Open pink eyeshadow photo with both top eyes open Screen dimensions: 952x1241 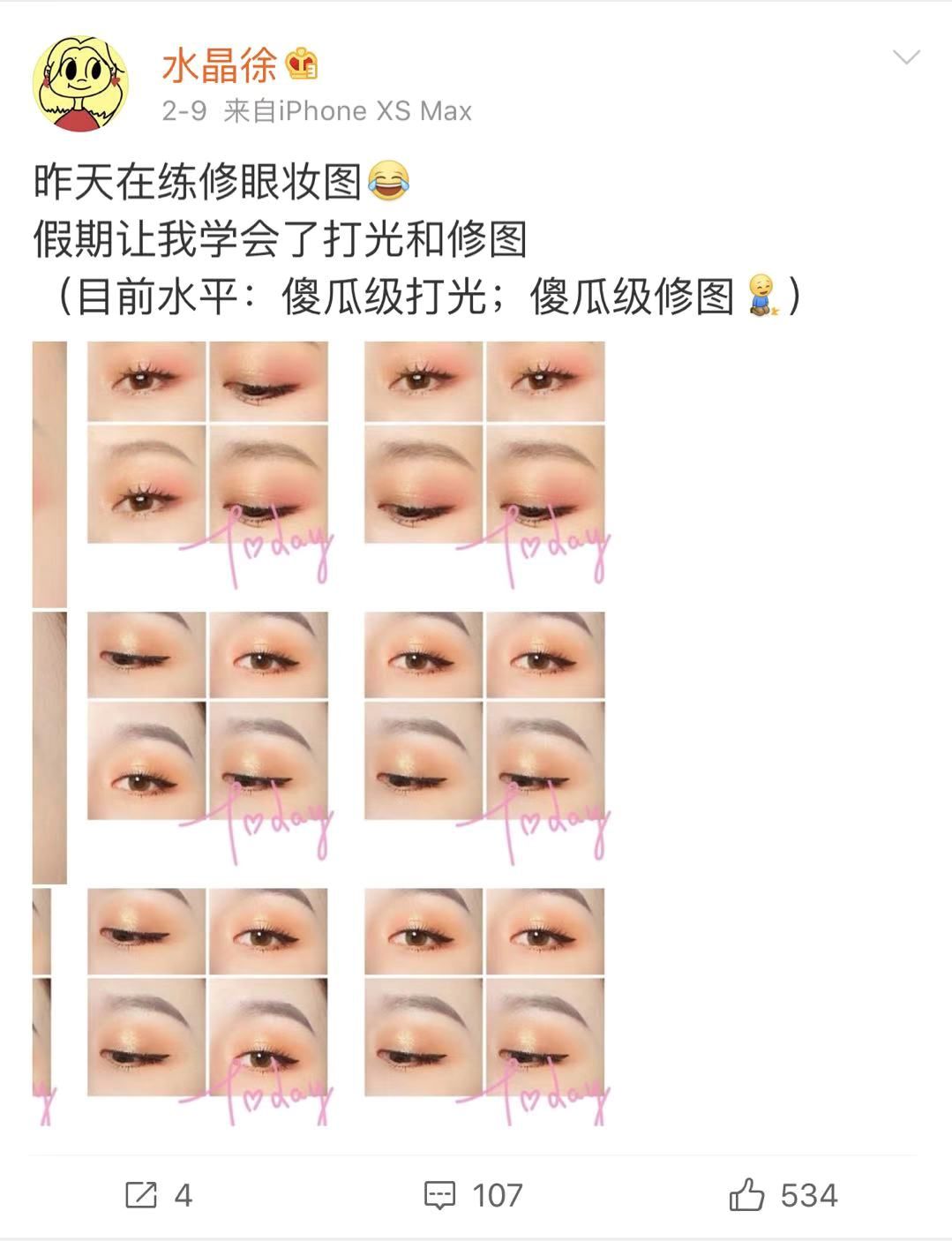(485, 459)
